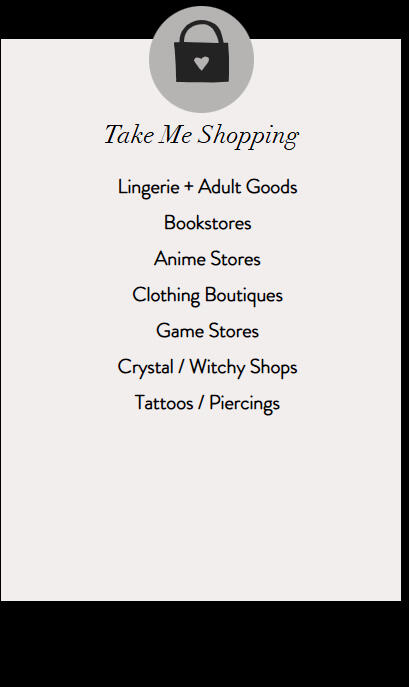Select Anime Stores

[207, 259]
